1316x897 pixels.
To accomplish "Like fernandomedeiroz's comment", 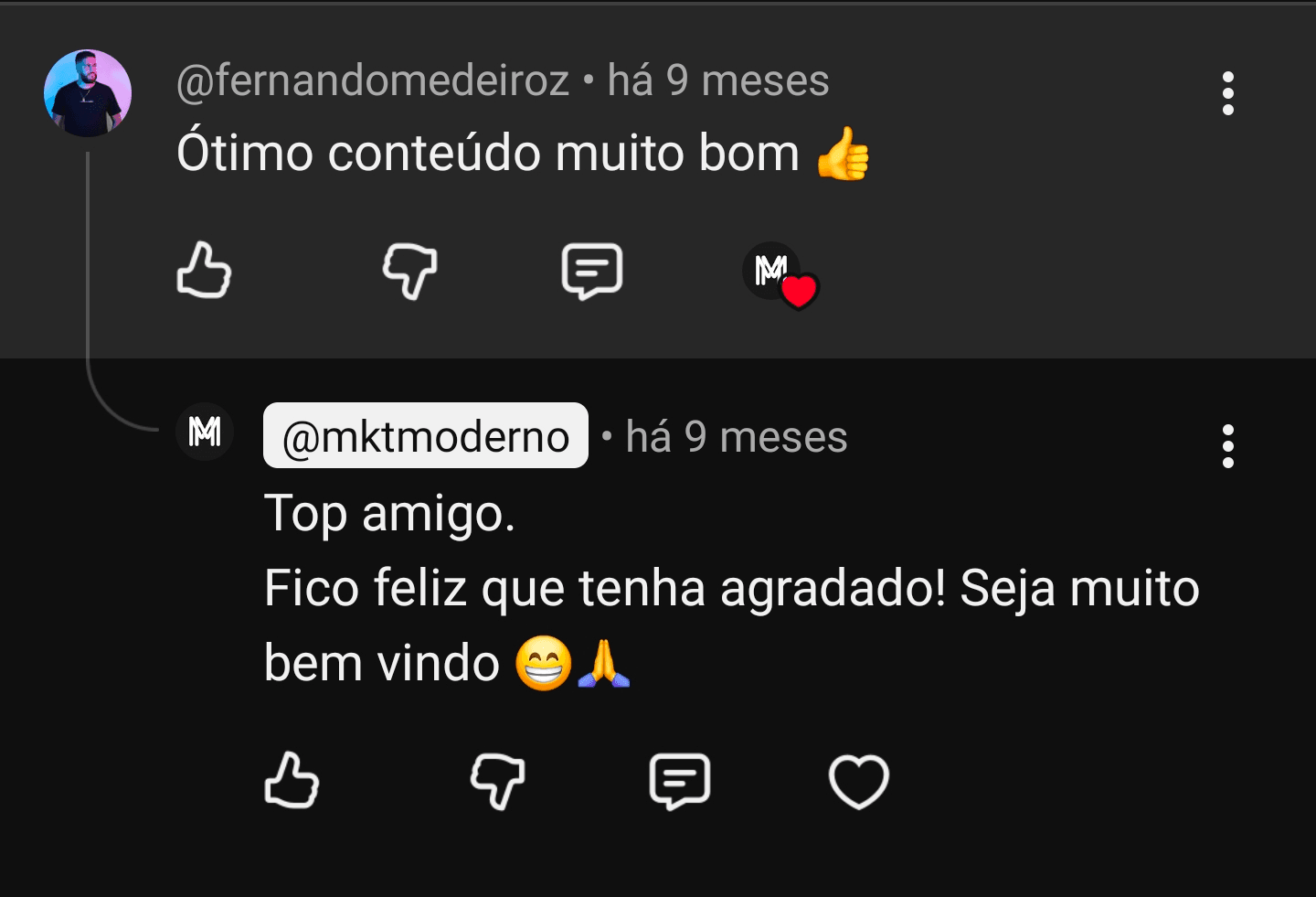I will pyautogui.click(x=204, y=271).
